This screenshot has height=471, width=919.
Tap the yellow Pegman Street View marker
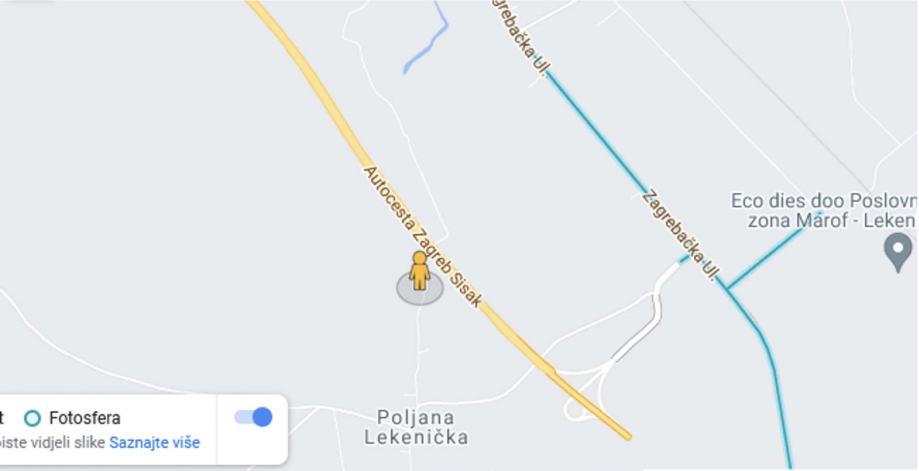click(x=419, y=273)
